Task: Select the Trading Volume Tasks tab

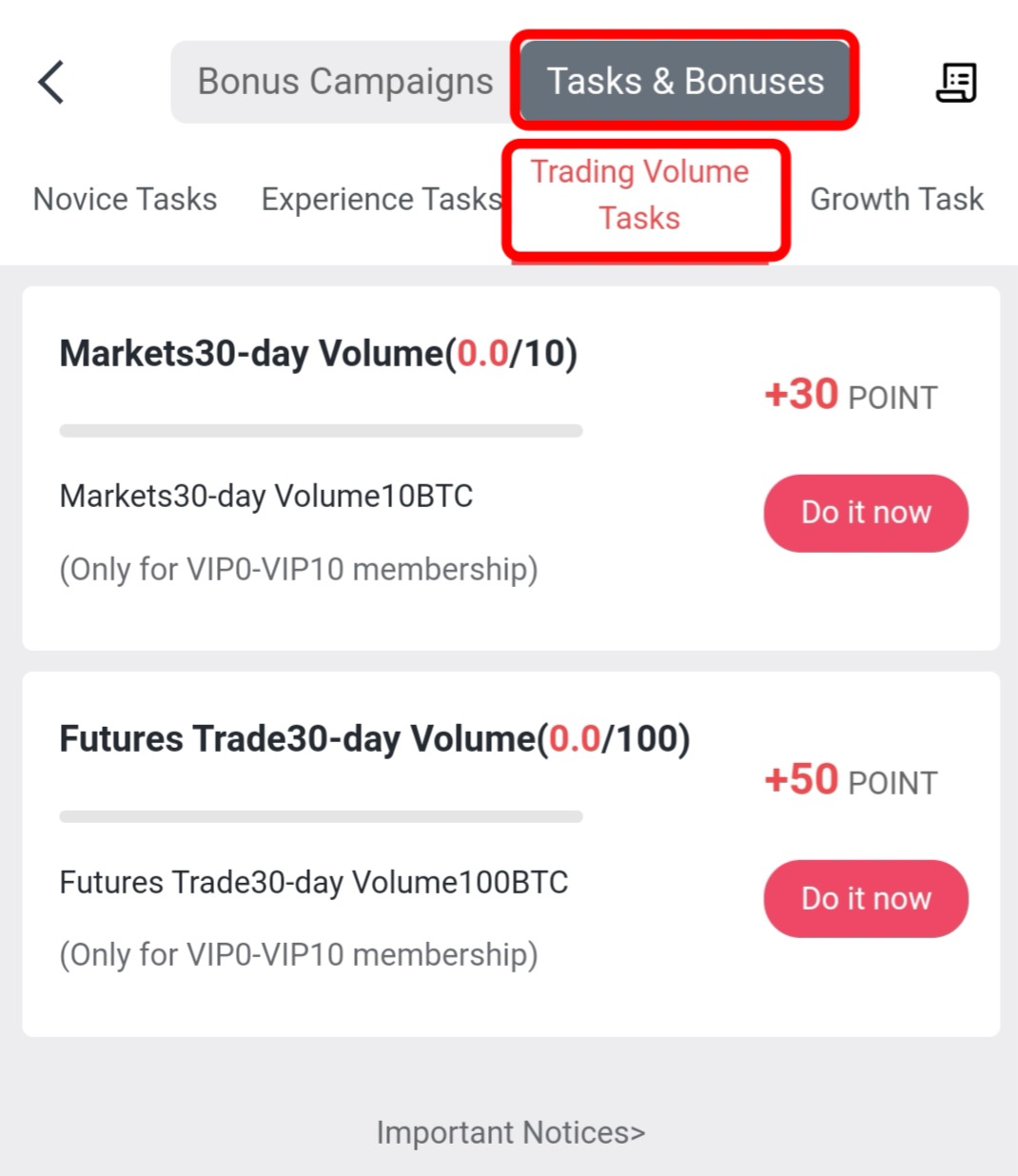Action: coord(640,196)
